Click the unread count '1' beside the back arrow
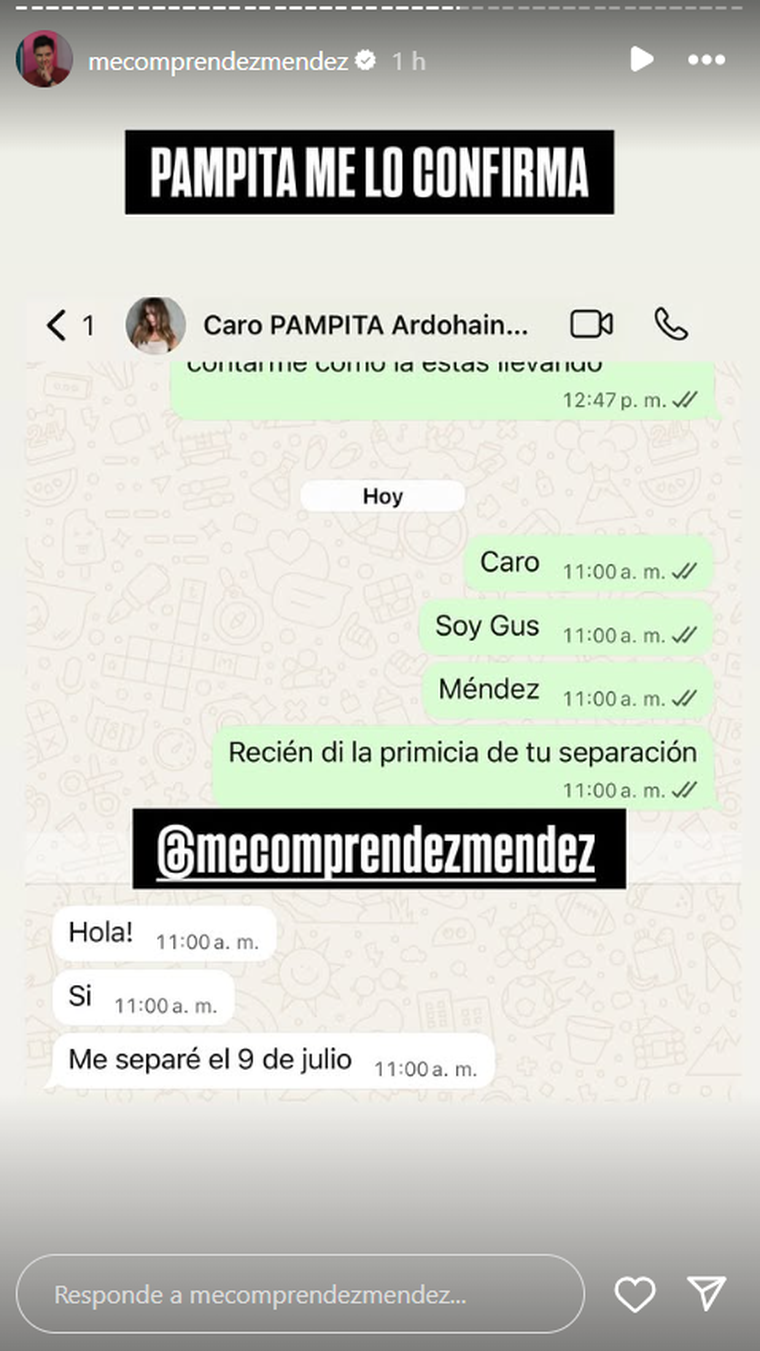This screenshot has width=760, height=1351. tap(90, 324)
